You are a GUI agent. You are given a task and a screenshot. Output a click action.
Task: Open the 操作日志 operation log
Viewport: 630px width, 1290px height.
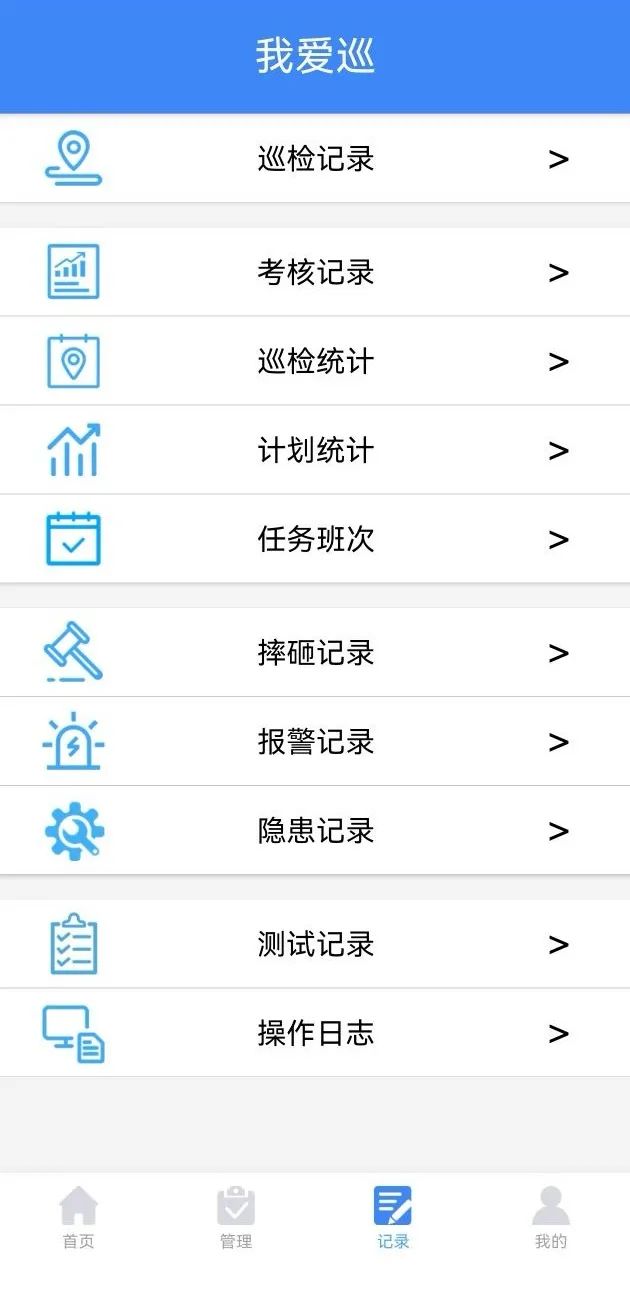tap(315, 1033)
